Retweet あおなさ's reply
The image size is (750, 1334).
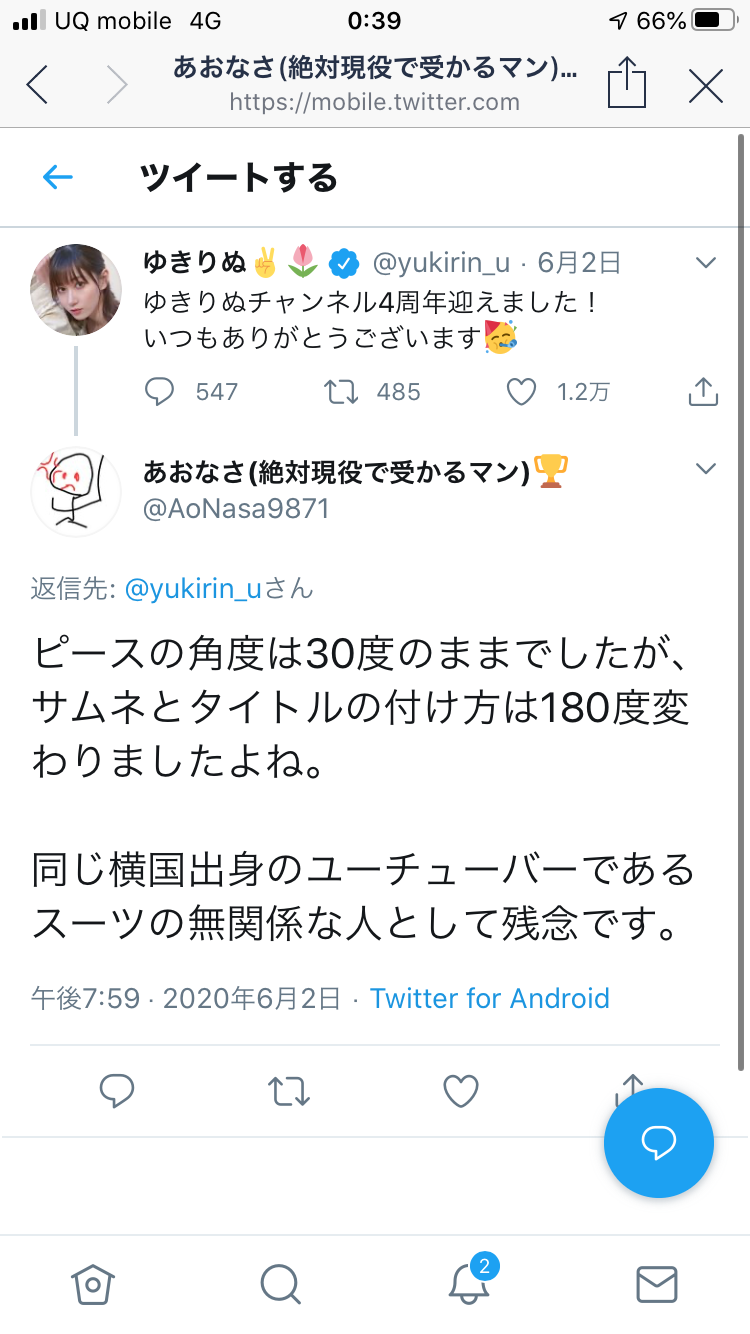click(x=290, y=1090)
